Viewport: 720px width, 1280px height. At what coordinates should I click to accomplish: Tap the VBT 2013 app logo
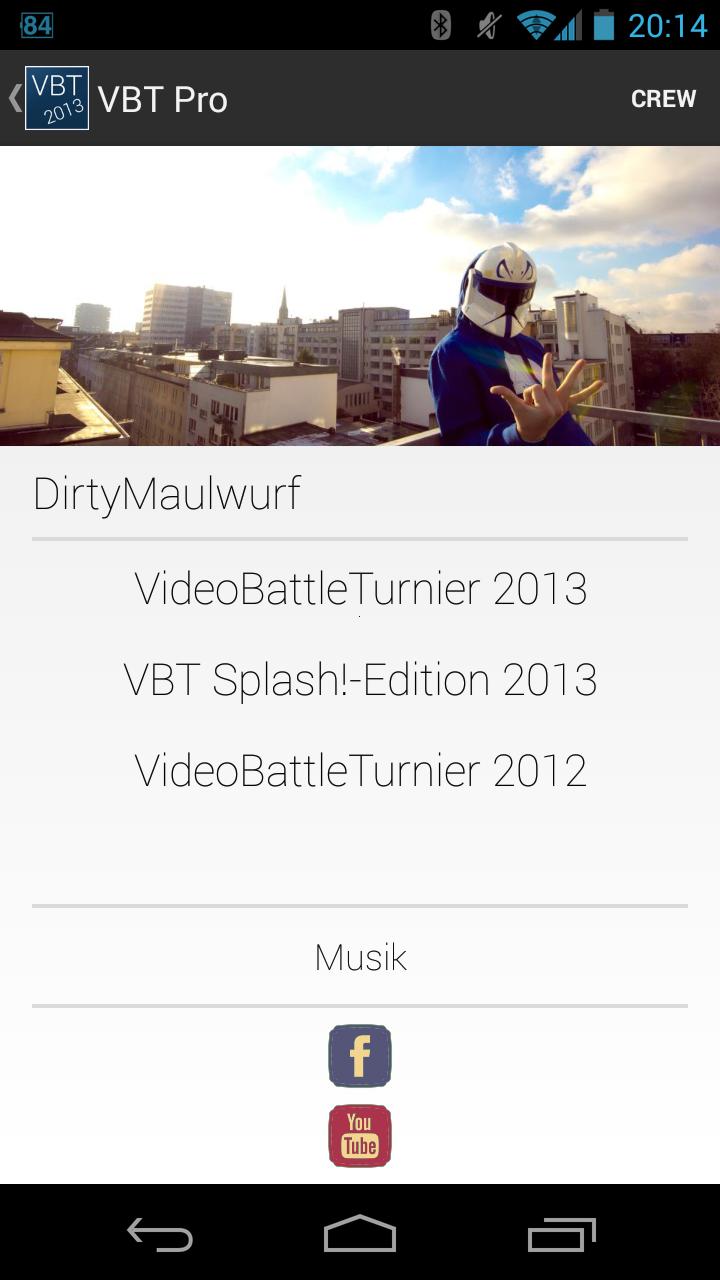click(x=57, y=97)
